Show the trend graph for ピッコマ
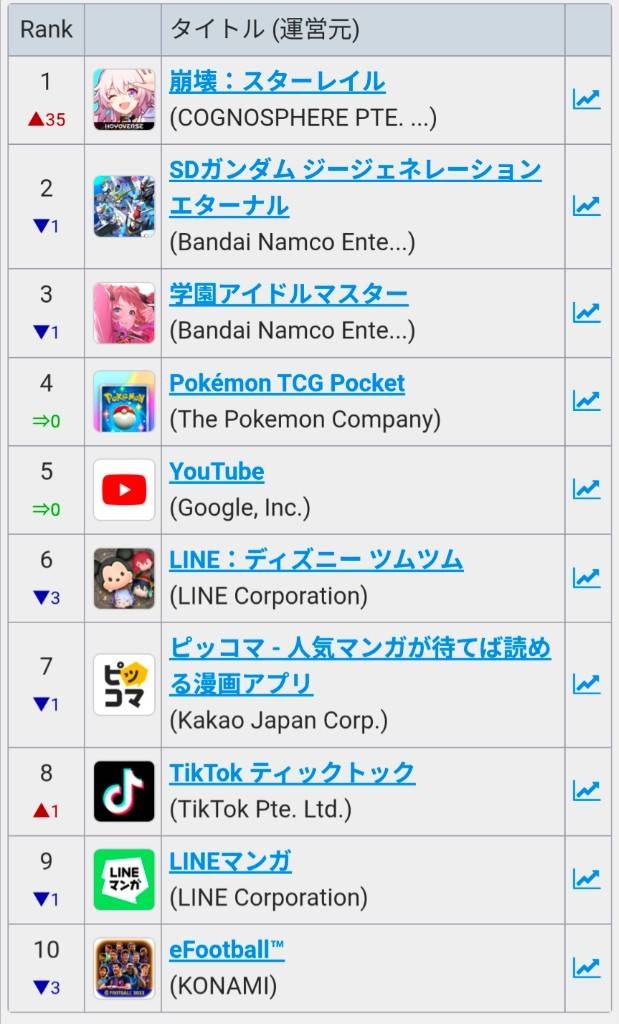Image resolution: width=619 pixels, height=1024 pixels. [586, 684]
